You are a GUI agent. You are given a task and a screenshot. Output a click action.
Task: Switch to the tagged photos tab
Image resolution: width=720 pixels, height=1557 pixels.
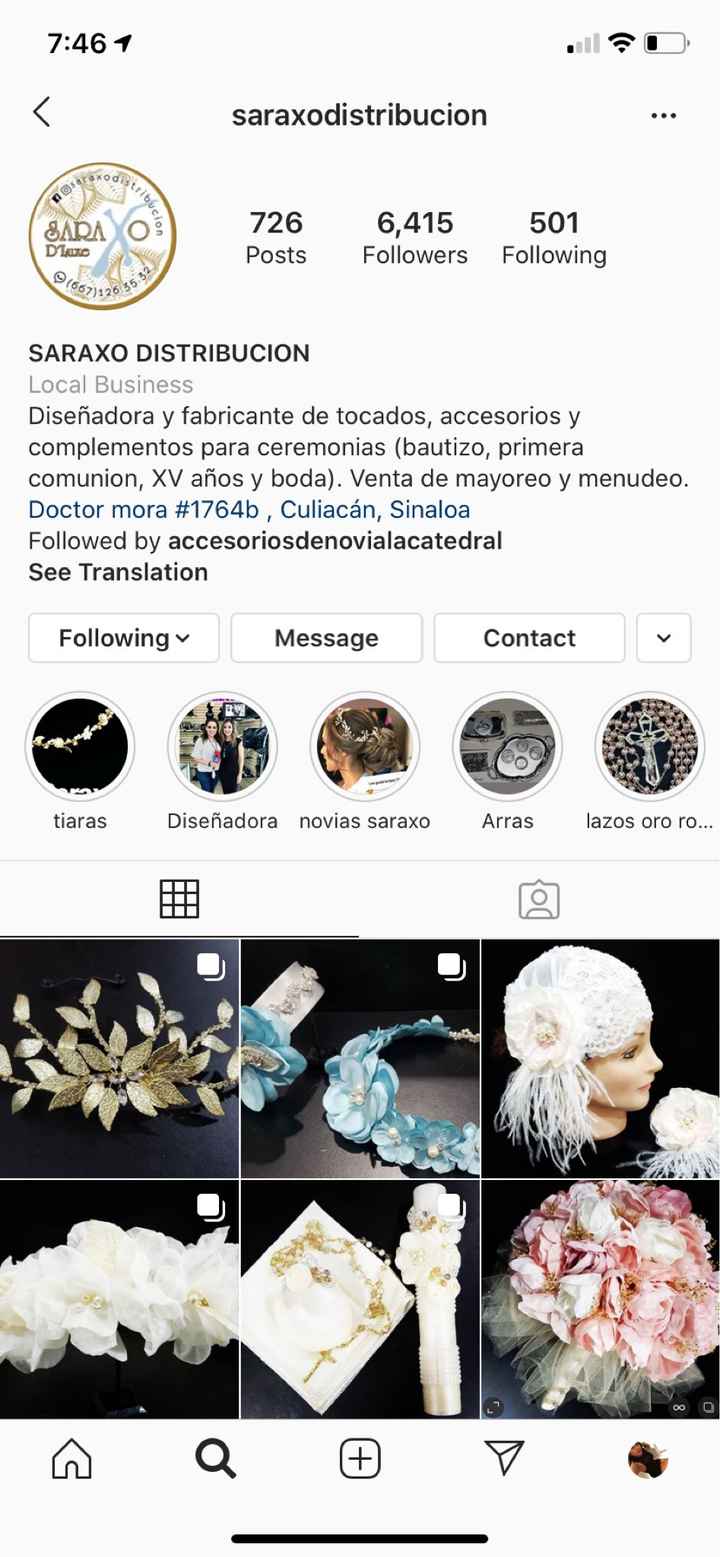tap(539, 899)
